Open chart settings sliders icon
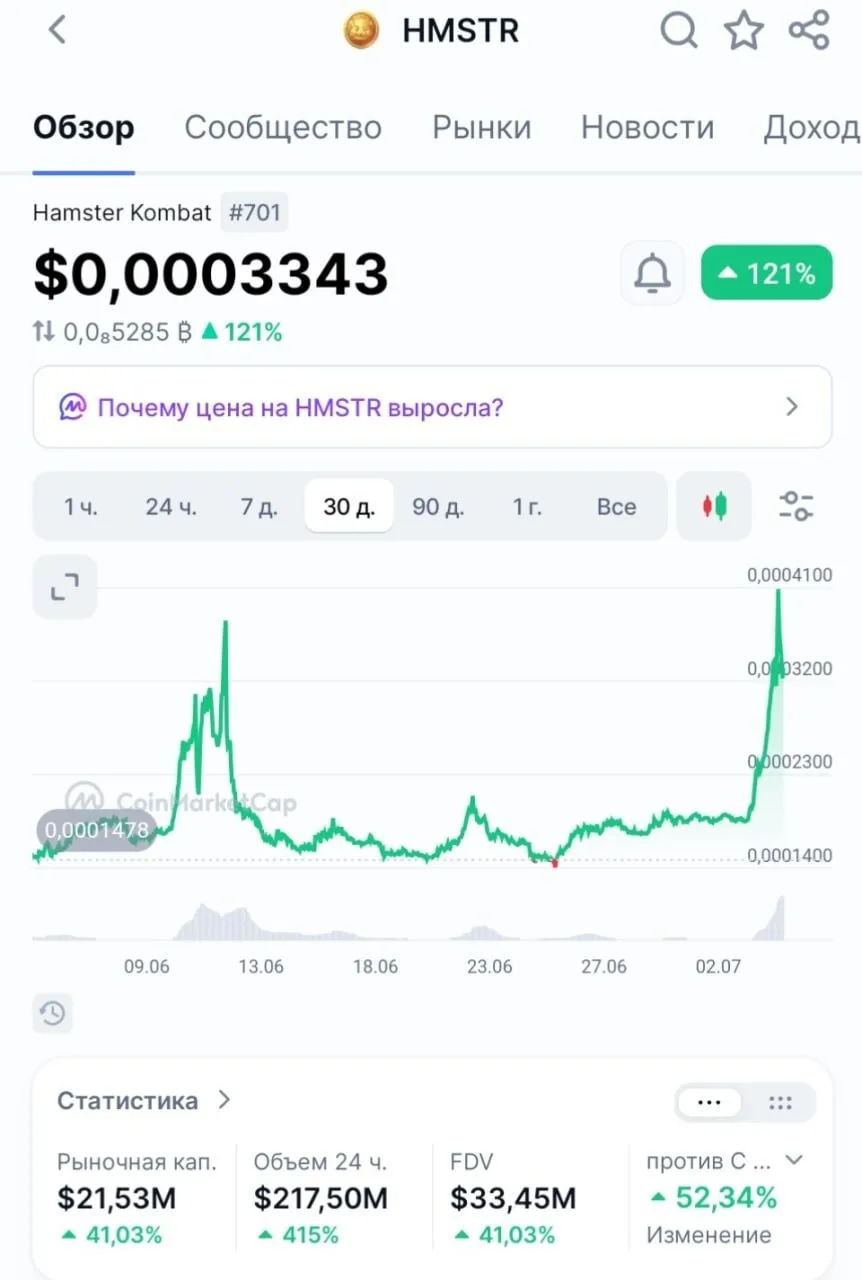Screen dimensions: 862x1280 click(x=796, y=506)
